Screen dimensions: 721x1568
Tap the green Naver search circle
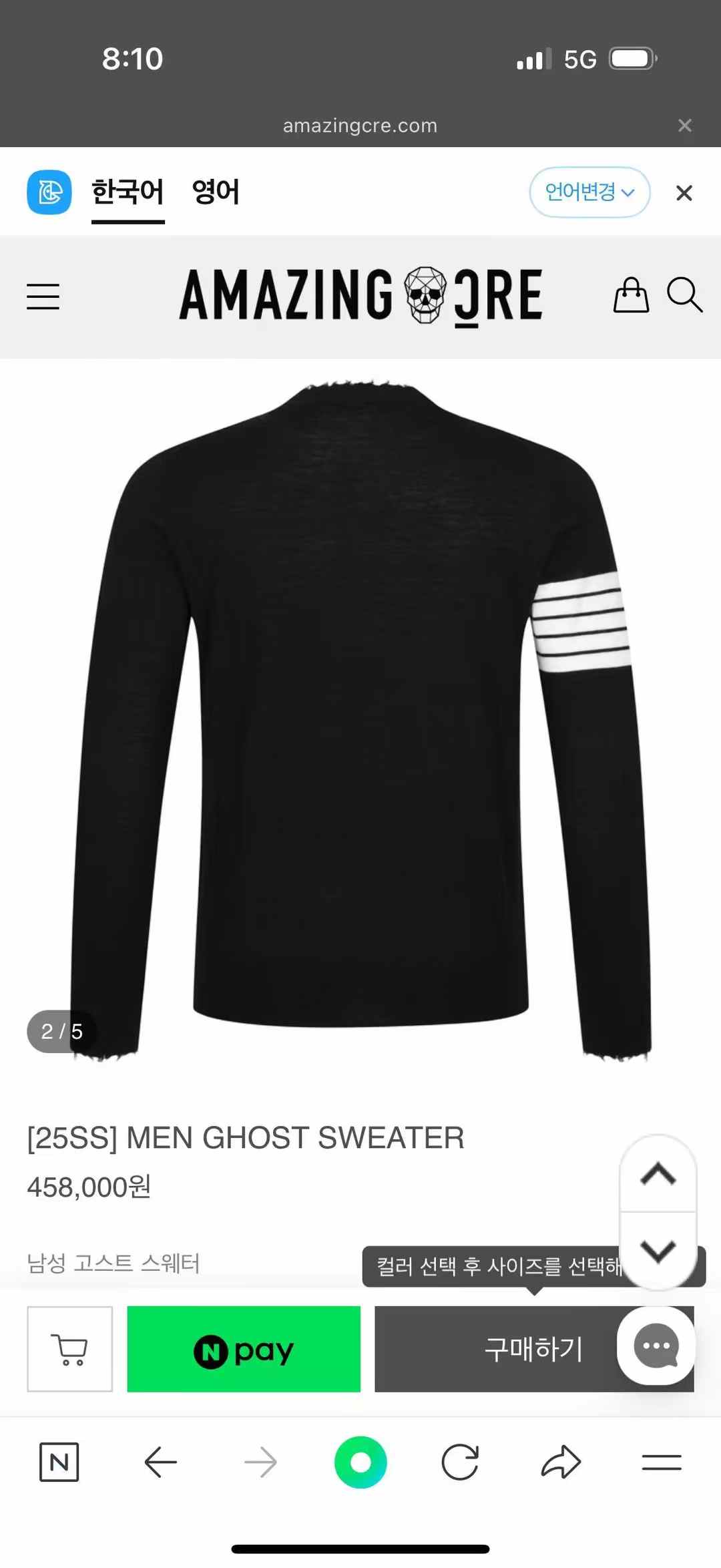click(360, 1462)
